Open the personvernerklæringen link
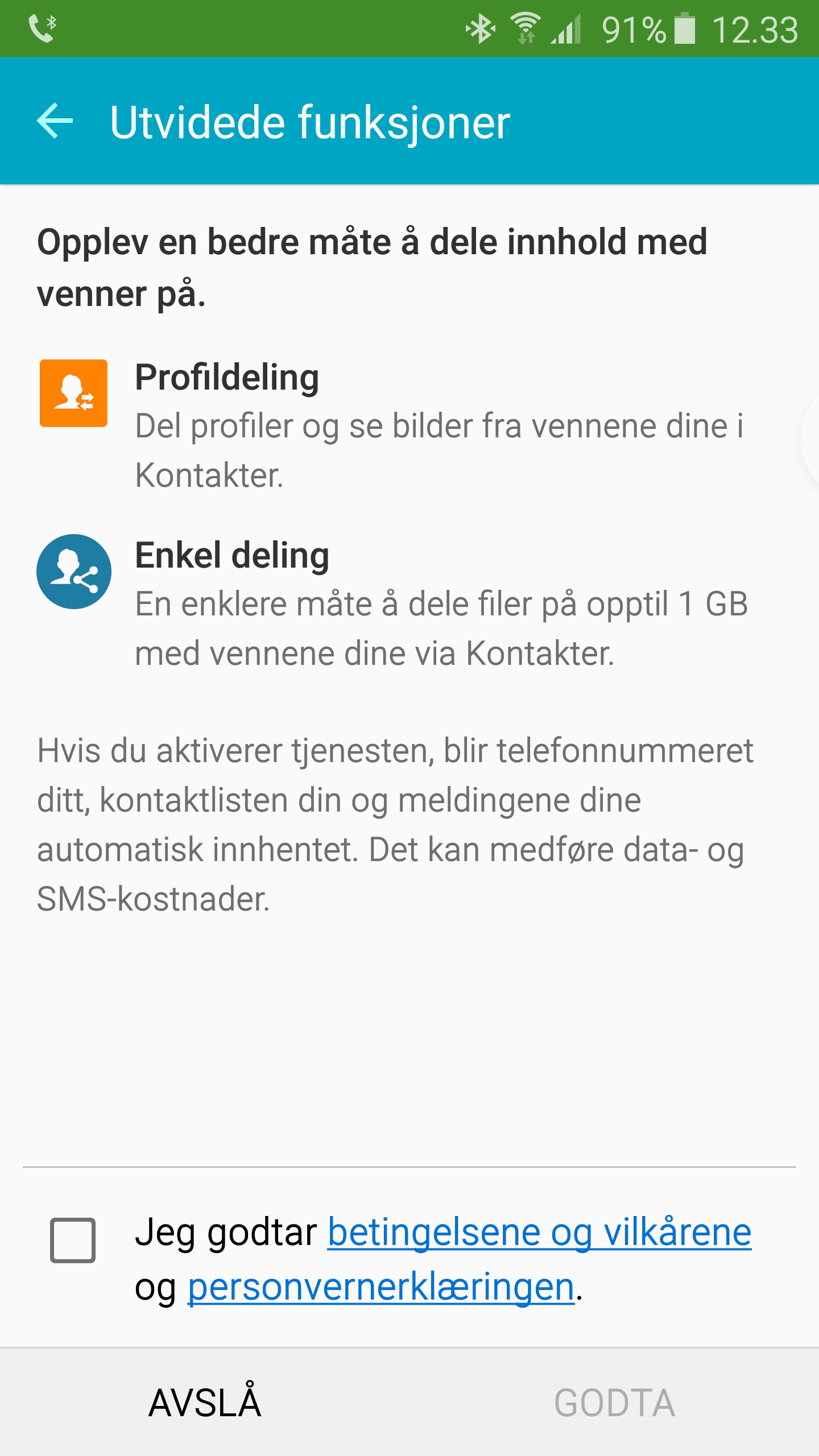The height and width of the screenshot is (1456, 819). (380, 1288)
